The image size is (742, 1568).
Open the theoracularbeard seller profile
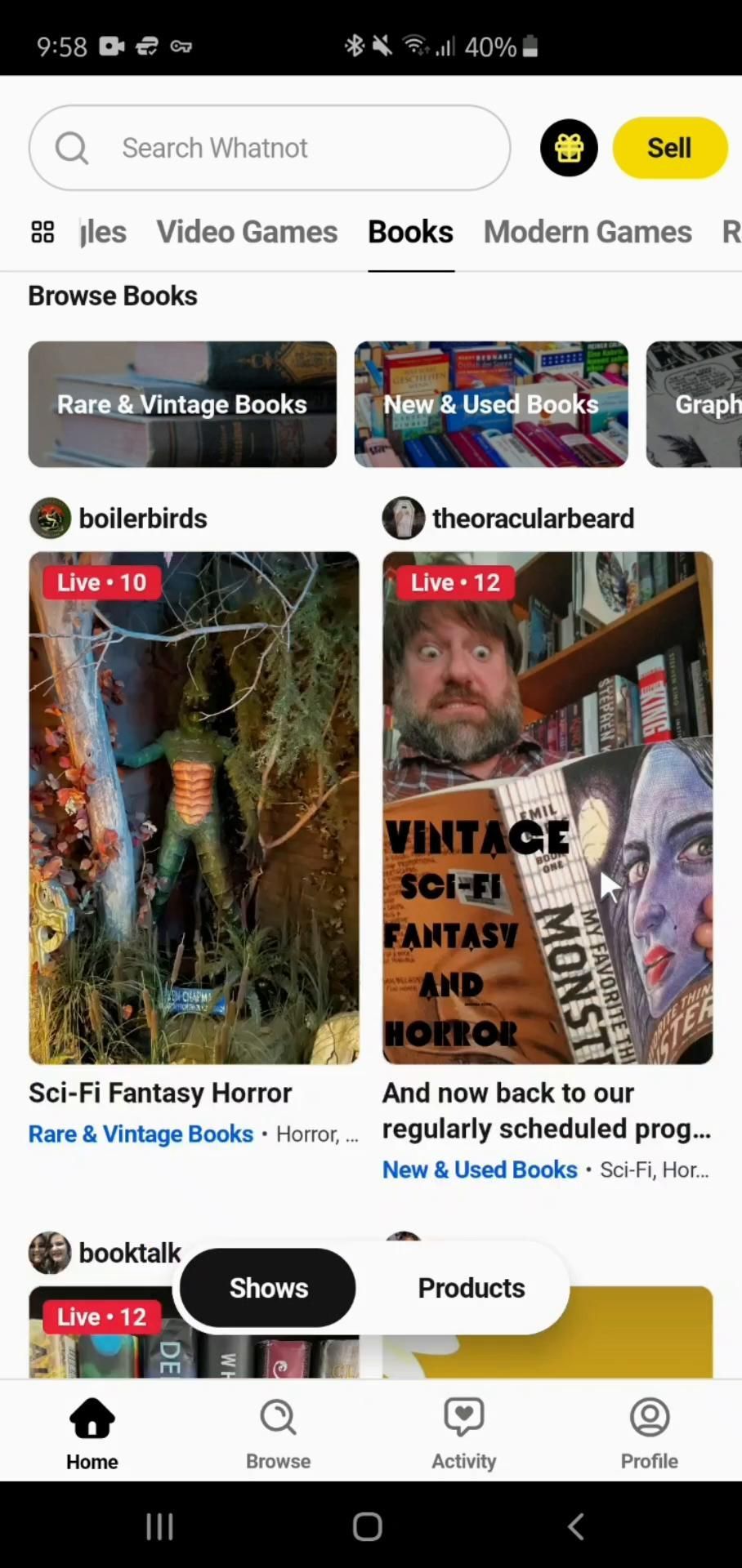click(x=532, y=519)
